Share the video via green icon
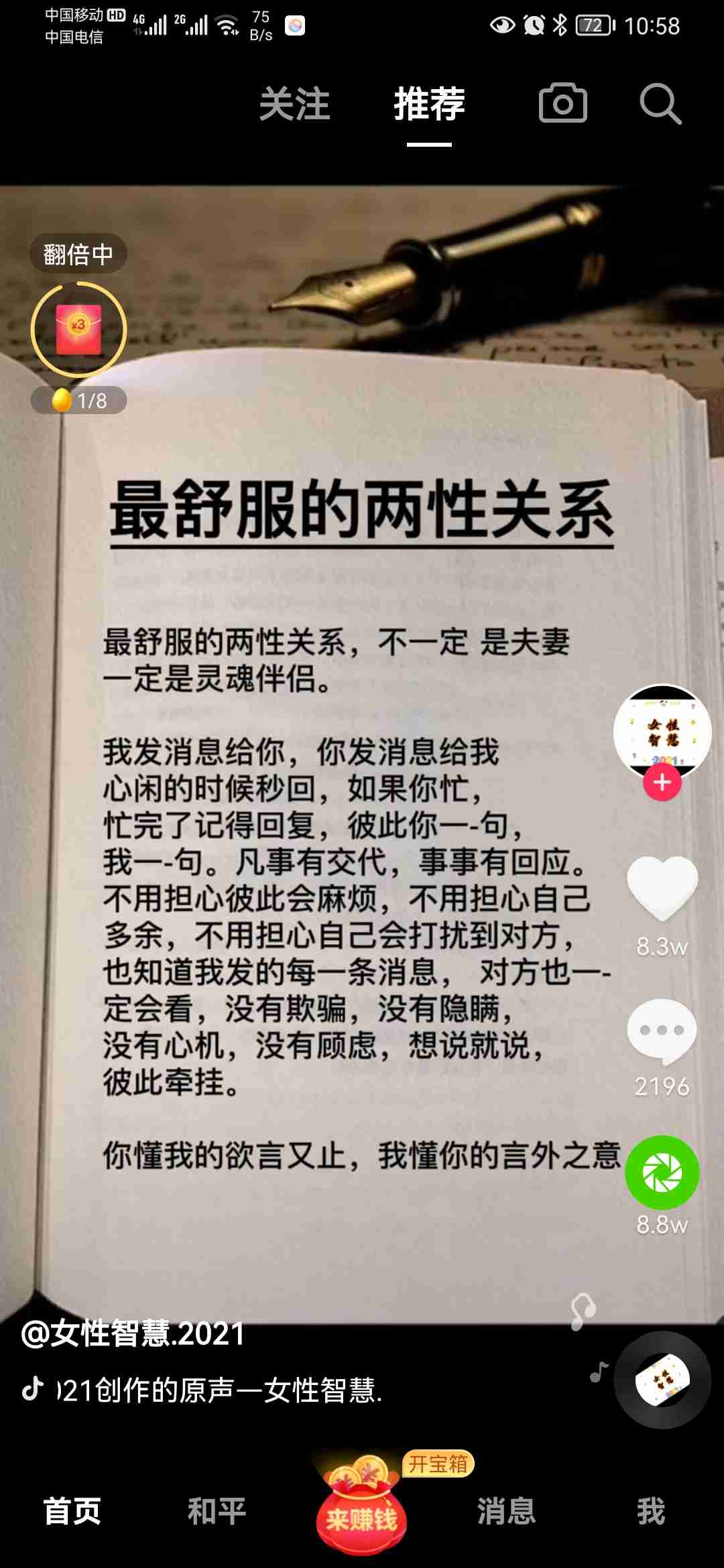 pyautogui.click(x=662, y=1173)
